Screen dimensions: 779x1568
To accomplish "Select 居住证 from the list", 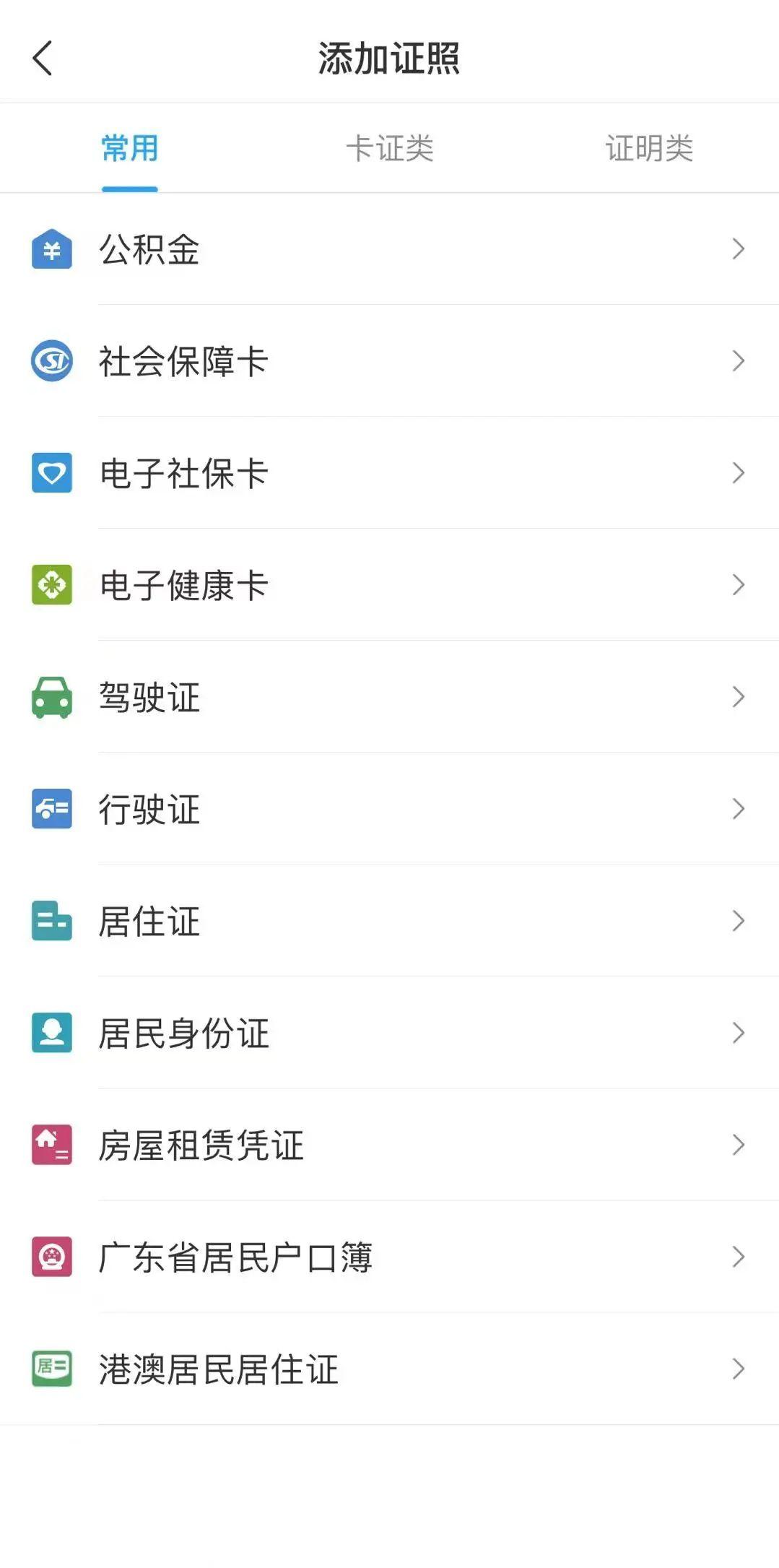I will (x=390, y=921).
